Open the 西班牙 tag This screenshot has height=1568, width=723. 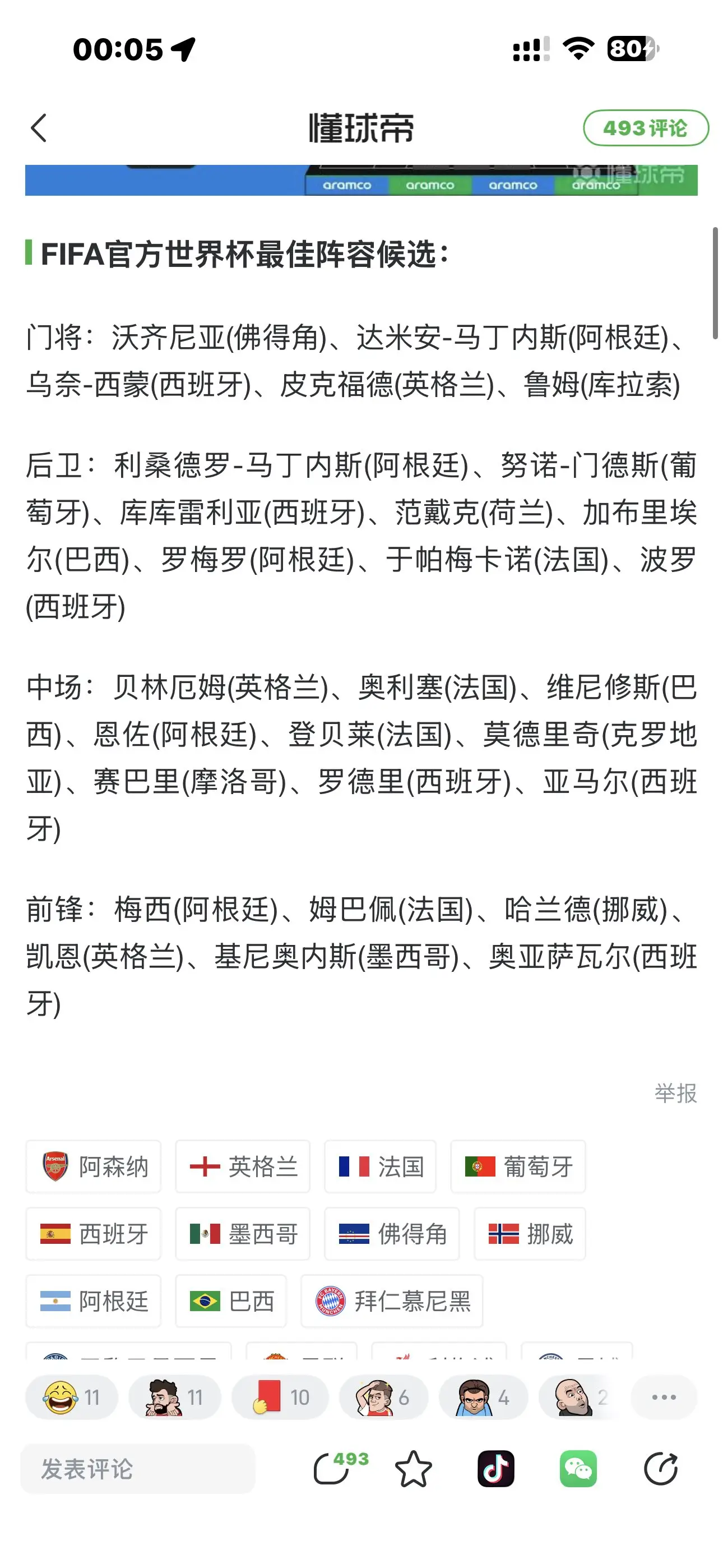point(93,1234)
